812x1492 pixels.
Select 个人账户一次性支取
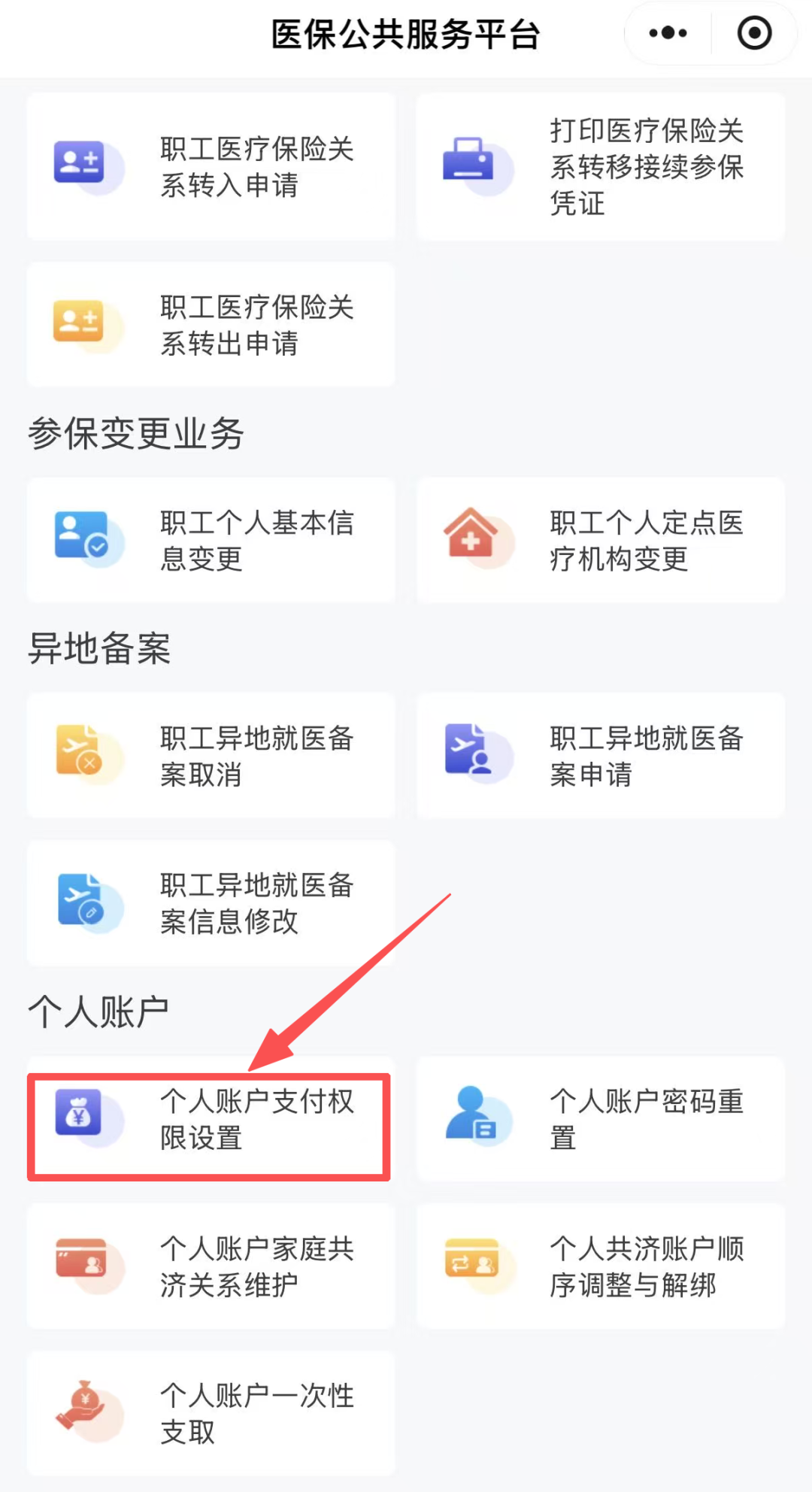(211, 1414)
